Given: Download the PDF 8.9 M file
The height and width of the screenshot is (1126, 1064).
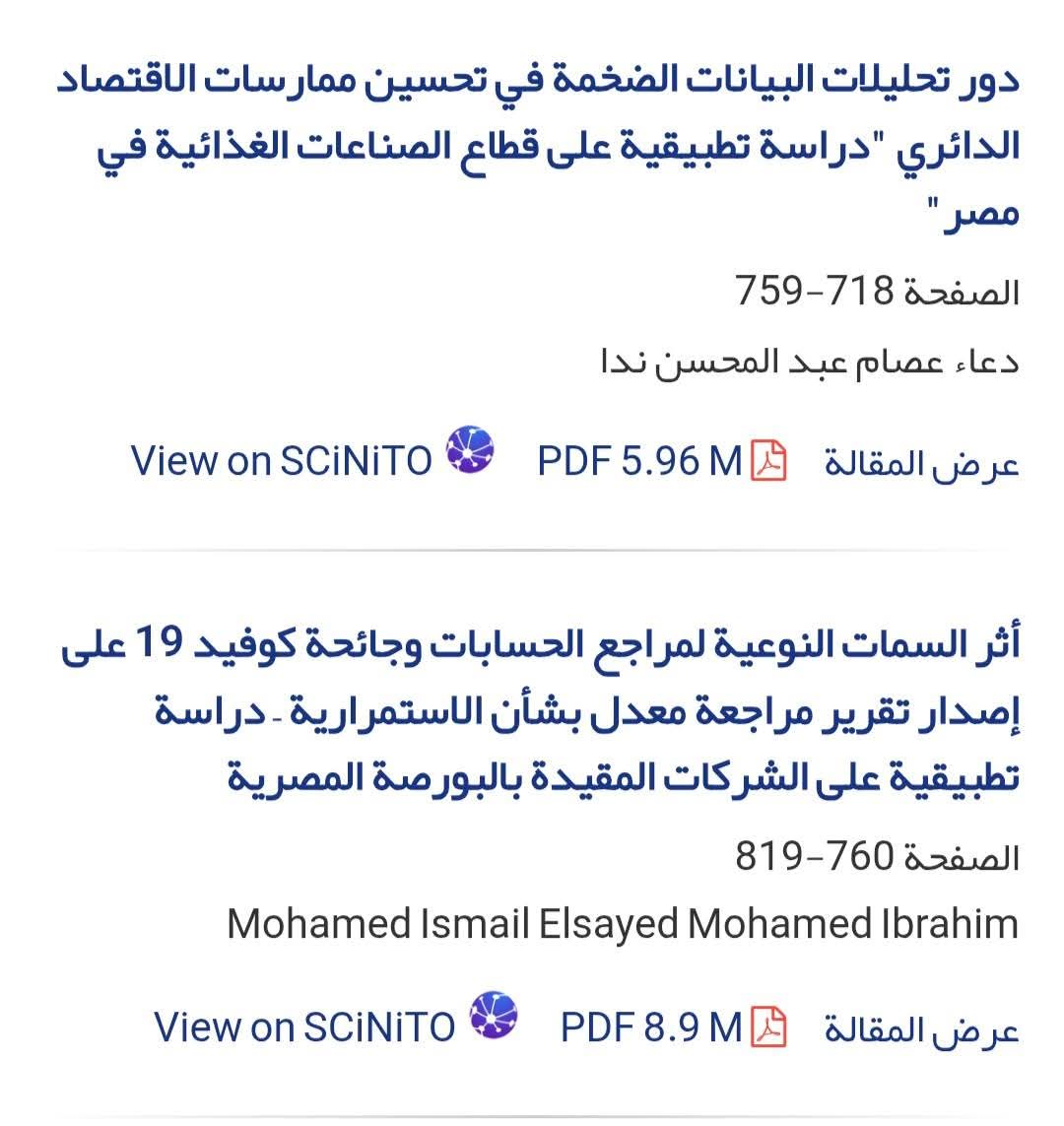Looking at the screenshot, I should (x=672, y=1027).
